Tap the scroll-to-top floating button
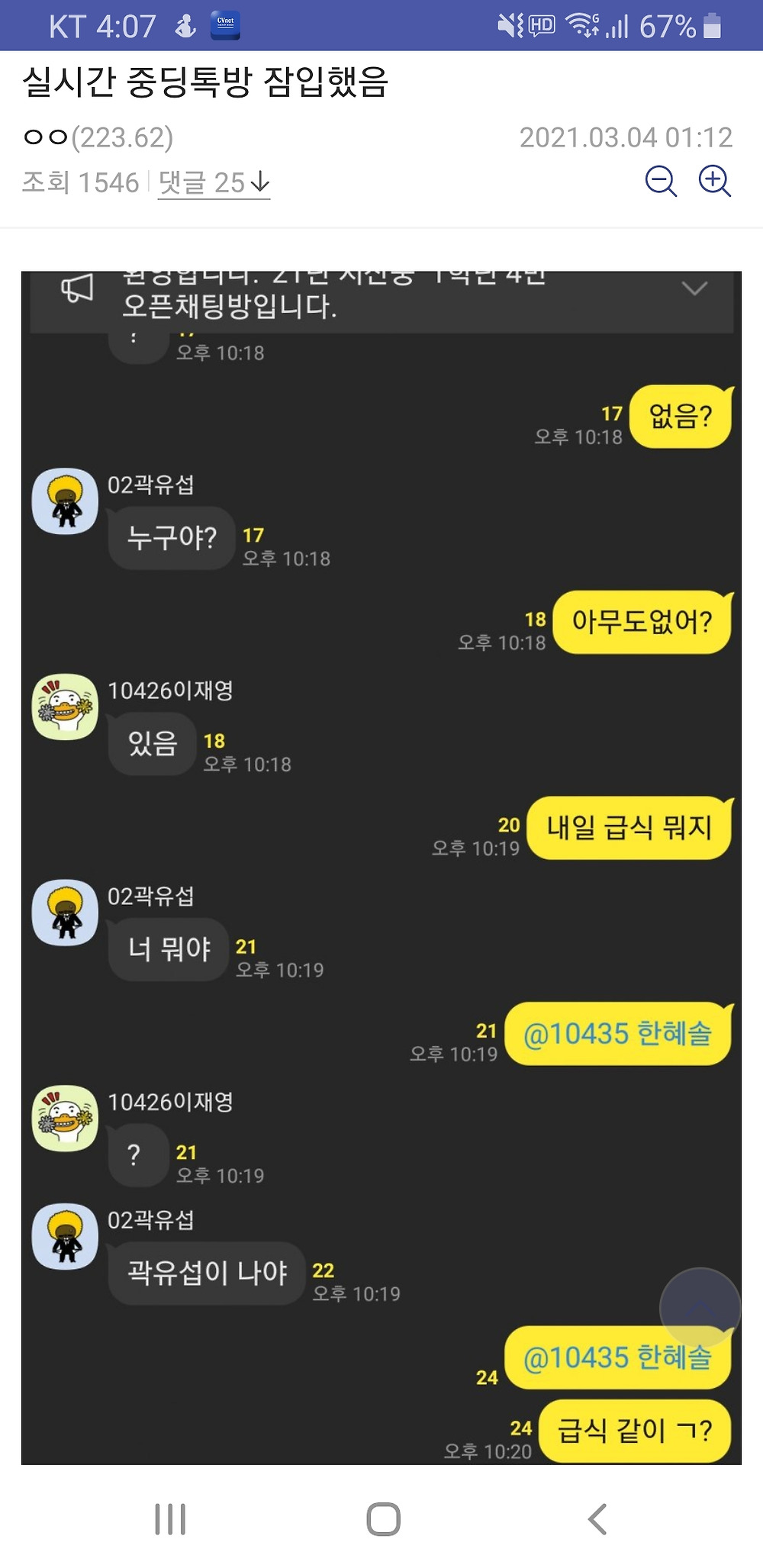The height and width of the screenshot is (1568, 763). click(x=700, y=1307)
